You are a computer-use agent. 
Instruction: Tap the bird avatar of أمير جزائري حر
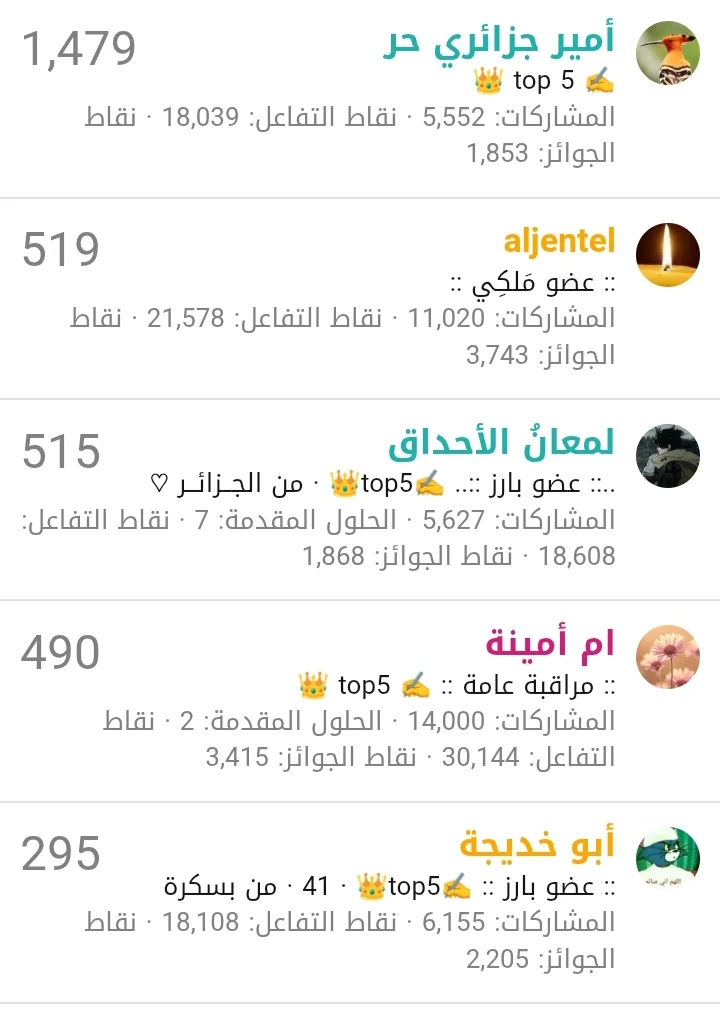(x=668, y=53)
